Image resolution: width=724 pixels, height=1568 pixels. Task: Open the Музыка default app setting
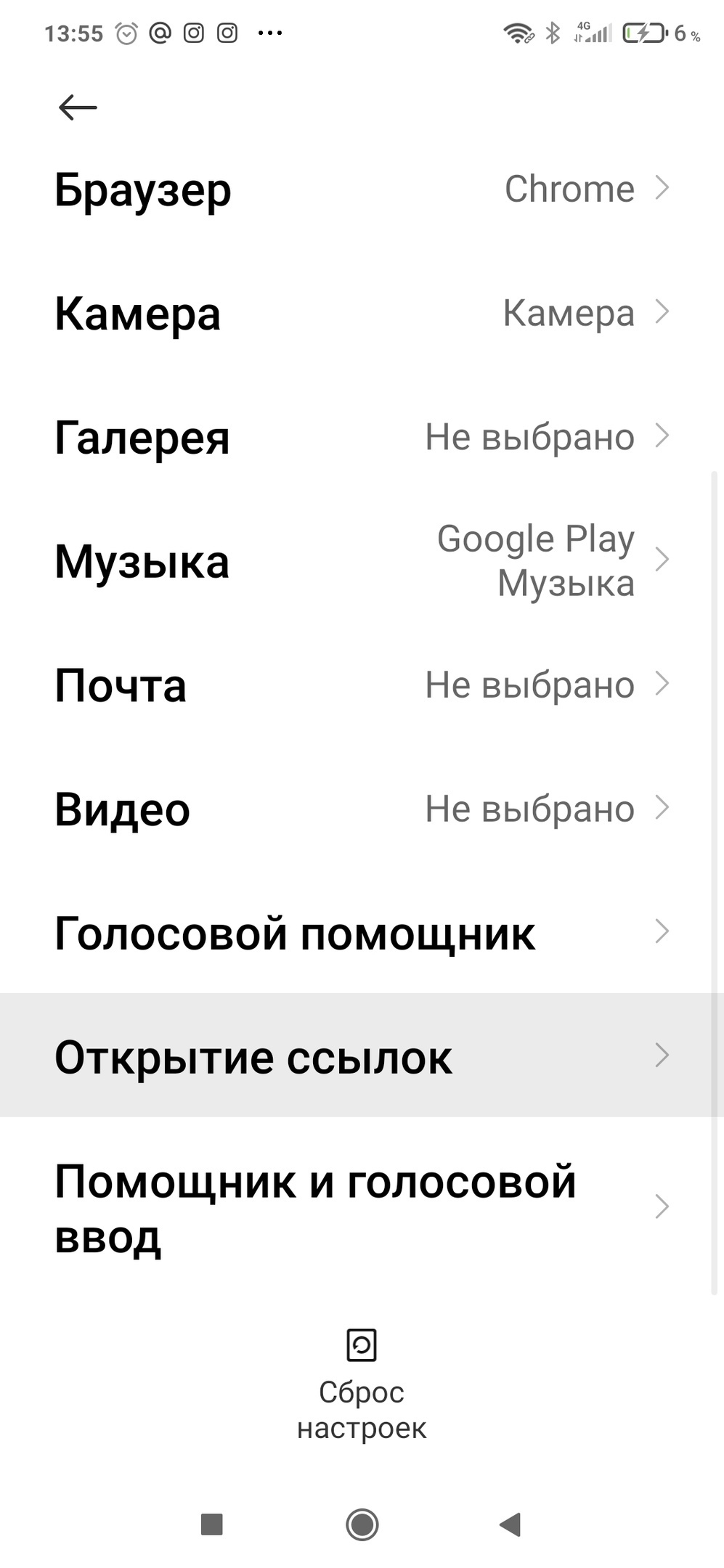tap(362, 560)
